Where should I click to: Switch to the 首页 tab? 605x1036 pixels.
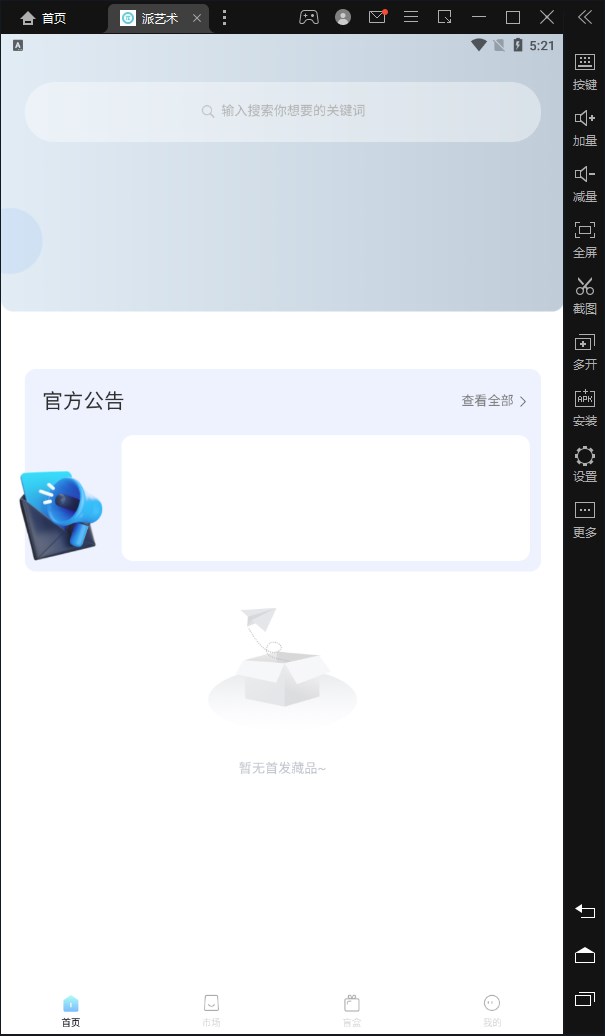(71, 1010)
